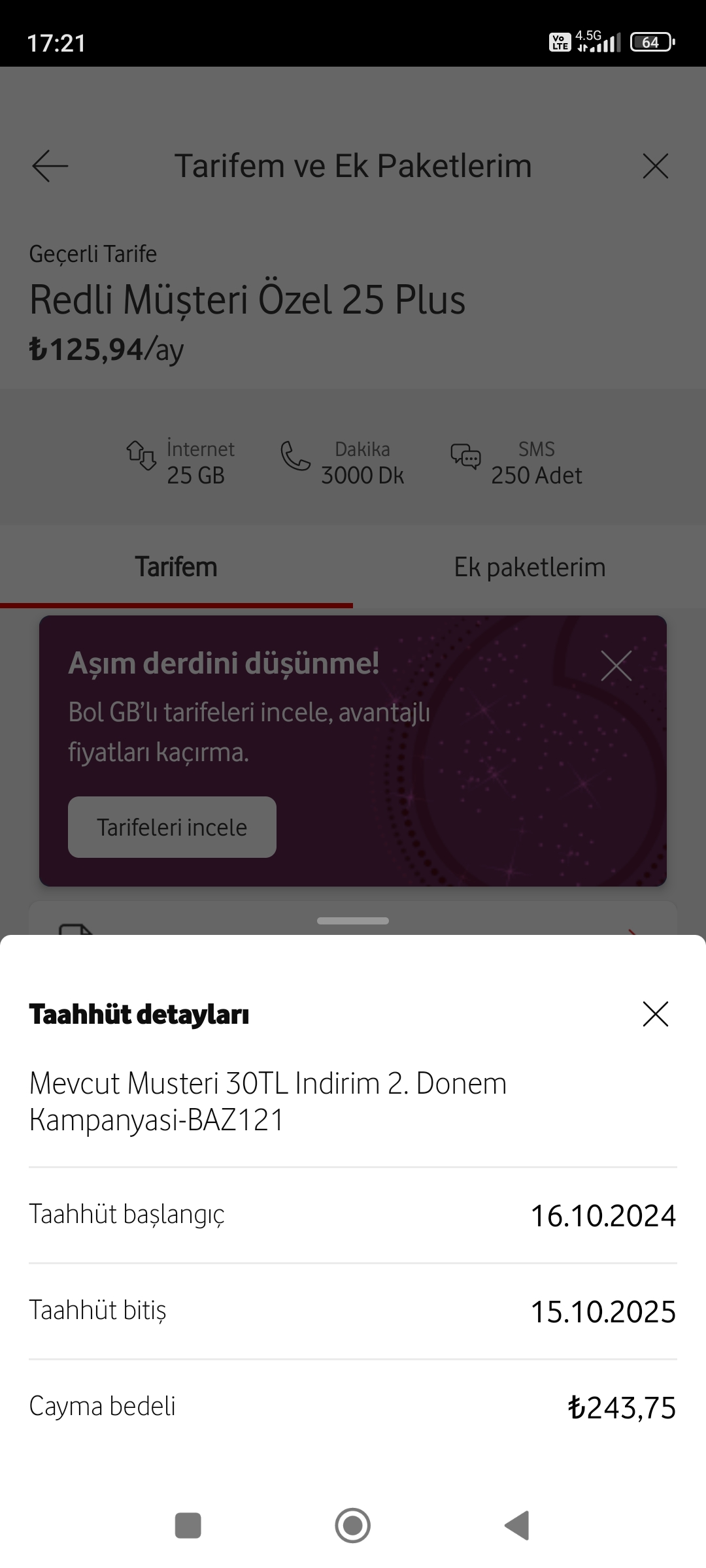Screen dimensions: 706x1568
Task: Go back with the top-left arrow
Action: (50, 166)
